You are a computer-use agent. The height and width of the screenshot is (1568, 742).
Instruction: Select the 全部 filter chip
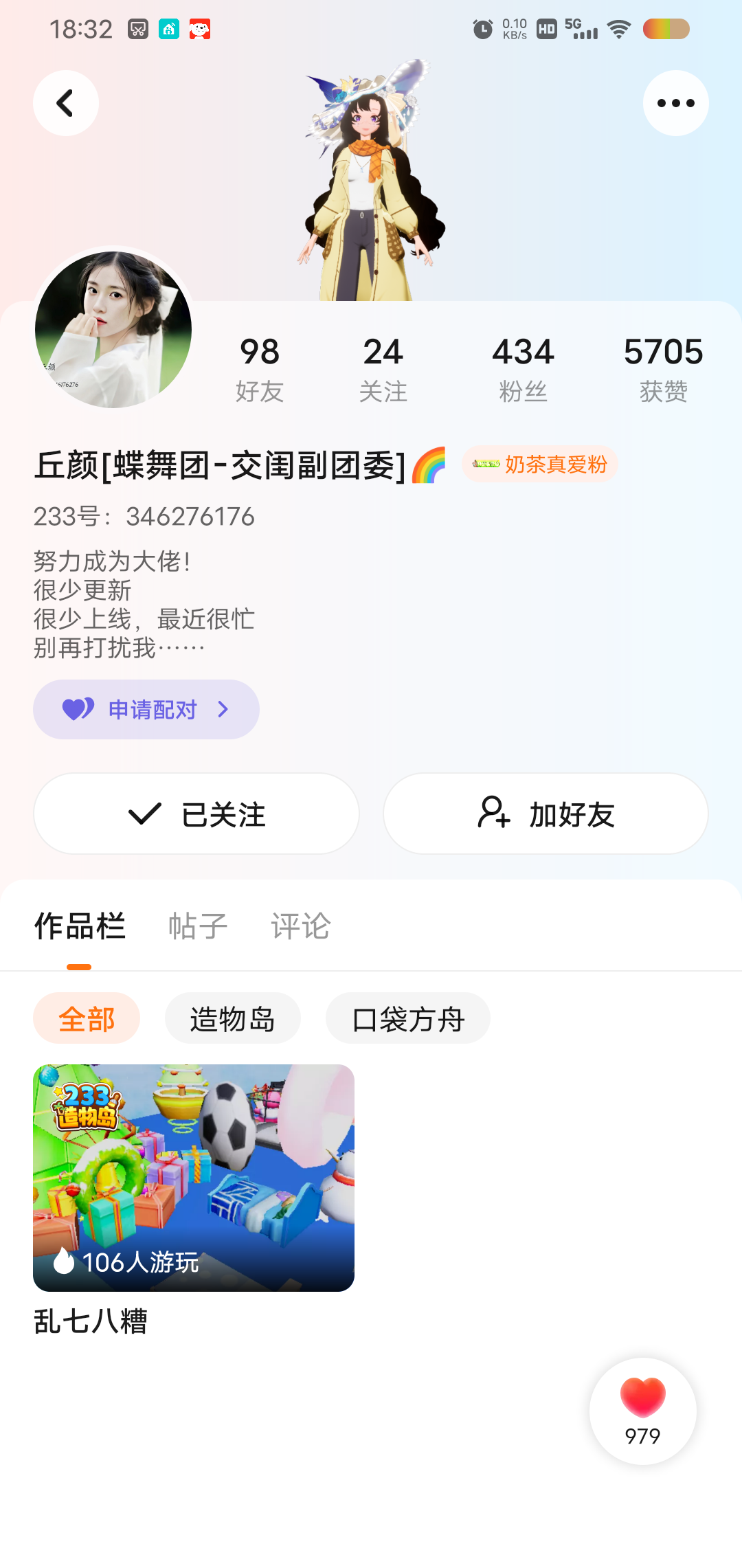(x=87, y=1018)
